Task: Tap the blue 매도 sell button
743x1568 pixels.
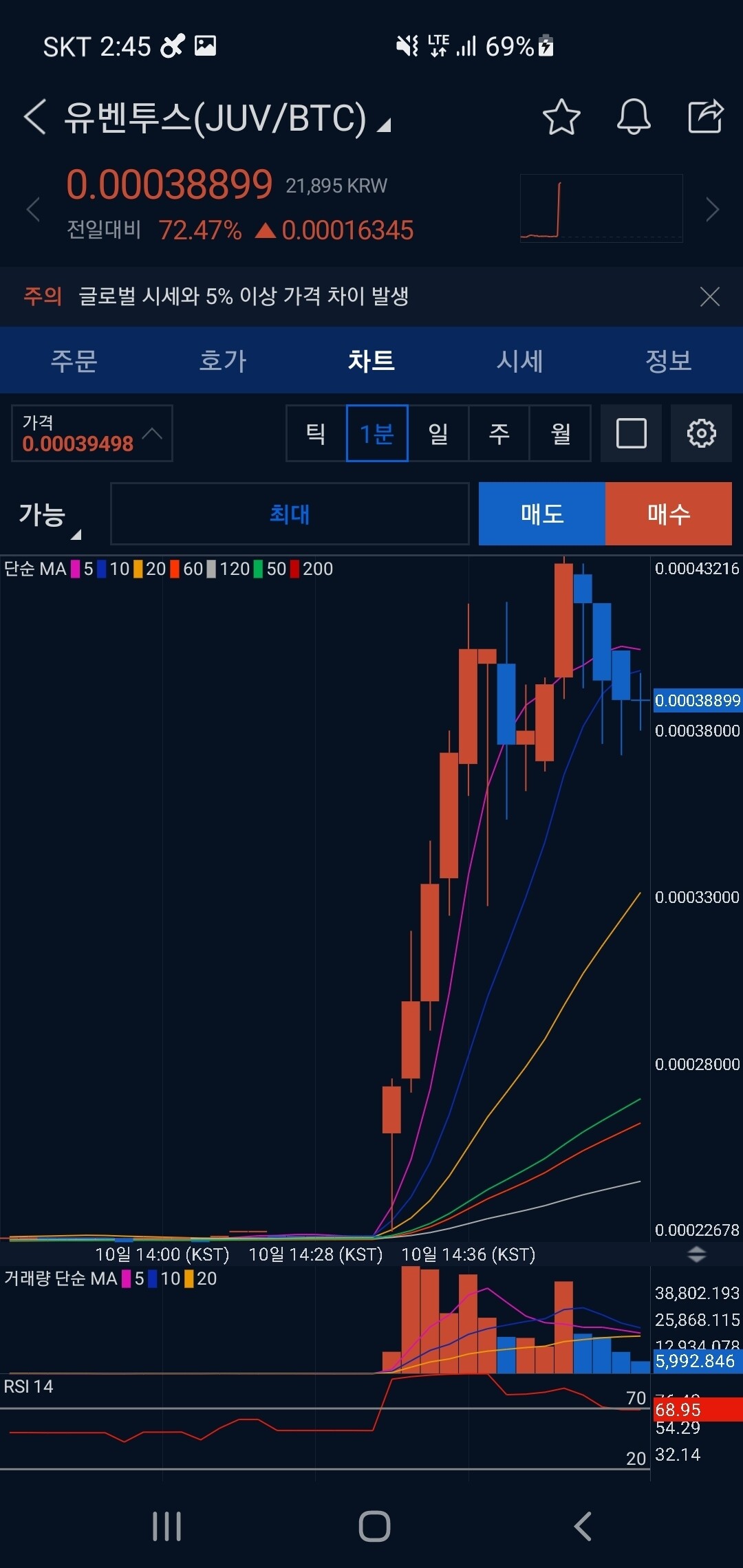Action: coord(542,514)
